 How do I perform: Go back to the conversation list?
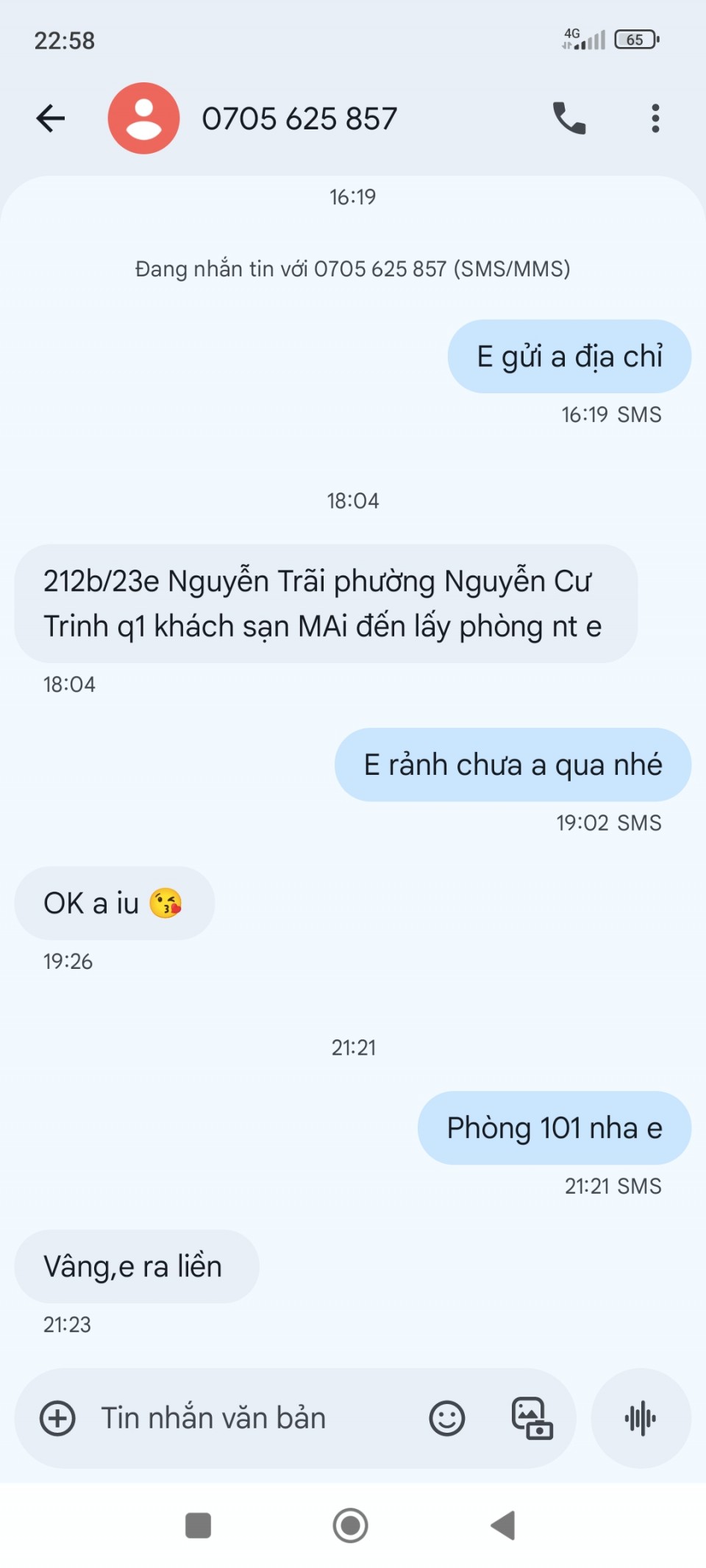tap(51, 118)
